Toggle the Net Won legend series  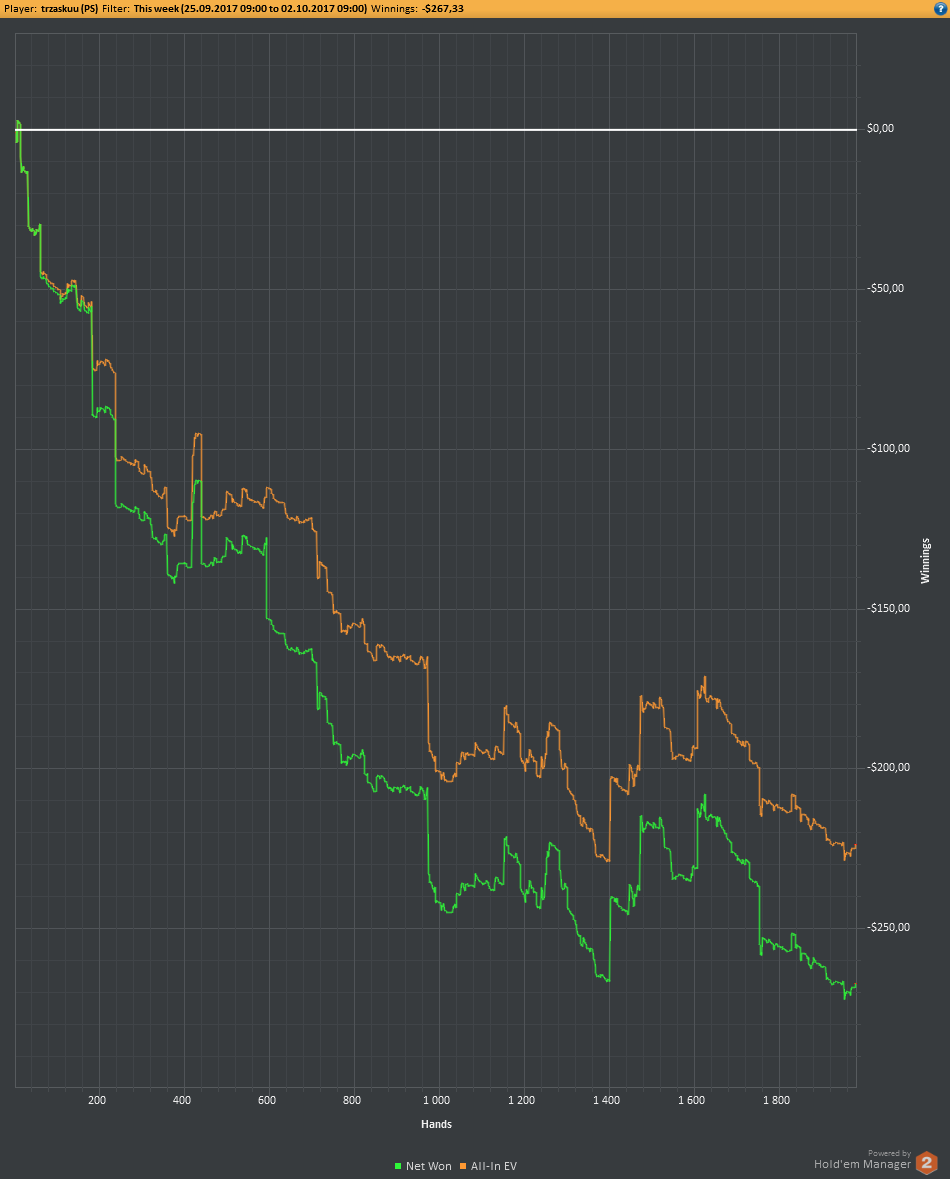click(423, 1166)
